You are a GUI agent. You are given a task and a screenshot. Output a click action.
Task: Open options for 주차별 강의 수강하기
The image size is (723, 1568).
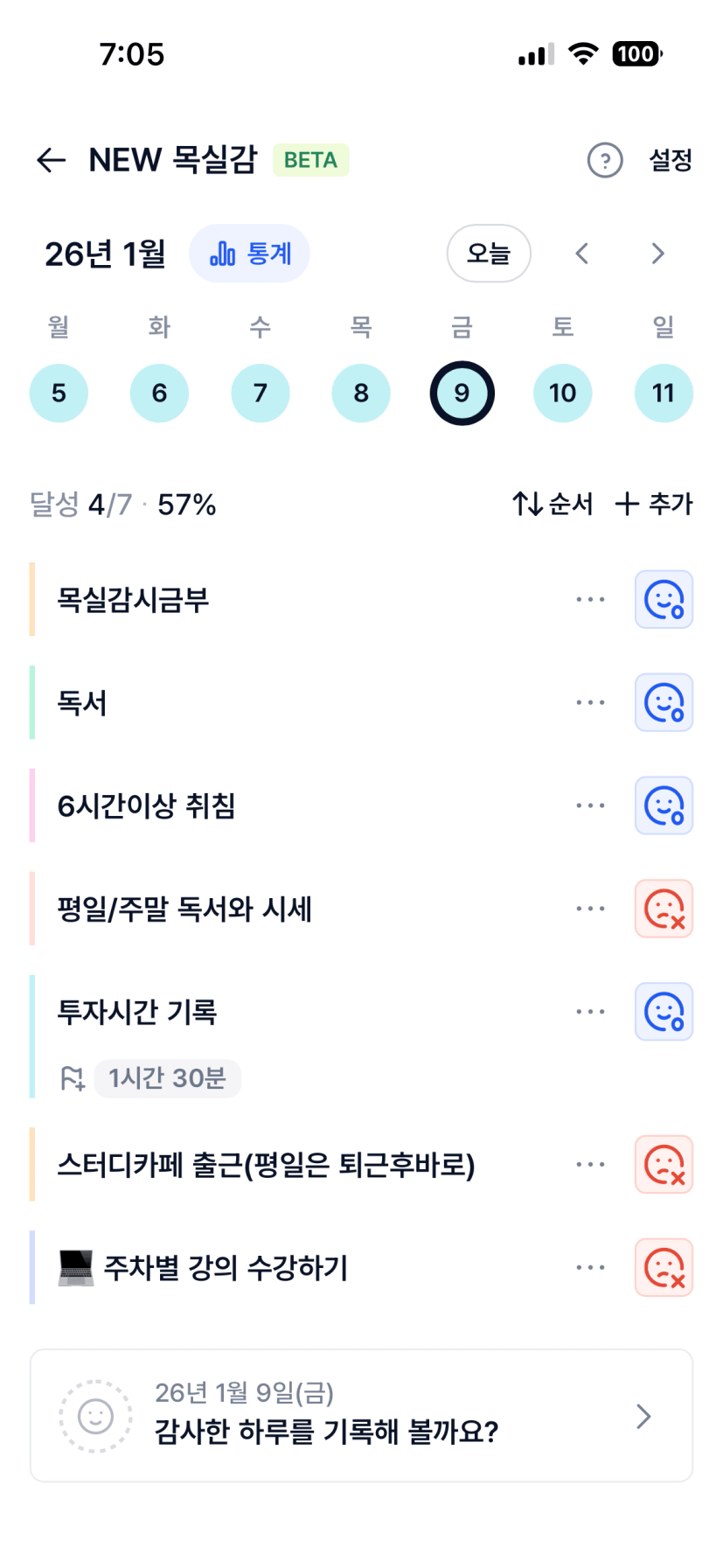(590, 1267)
